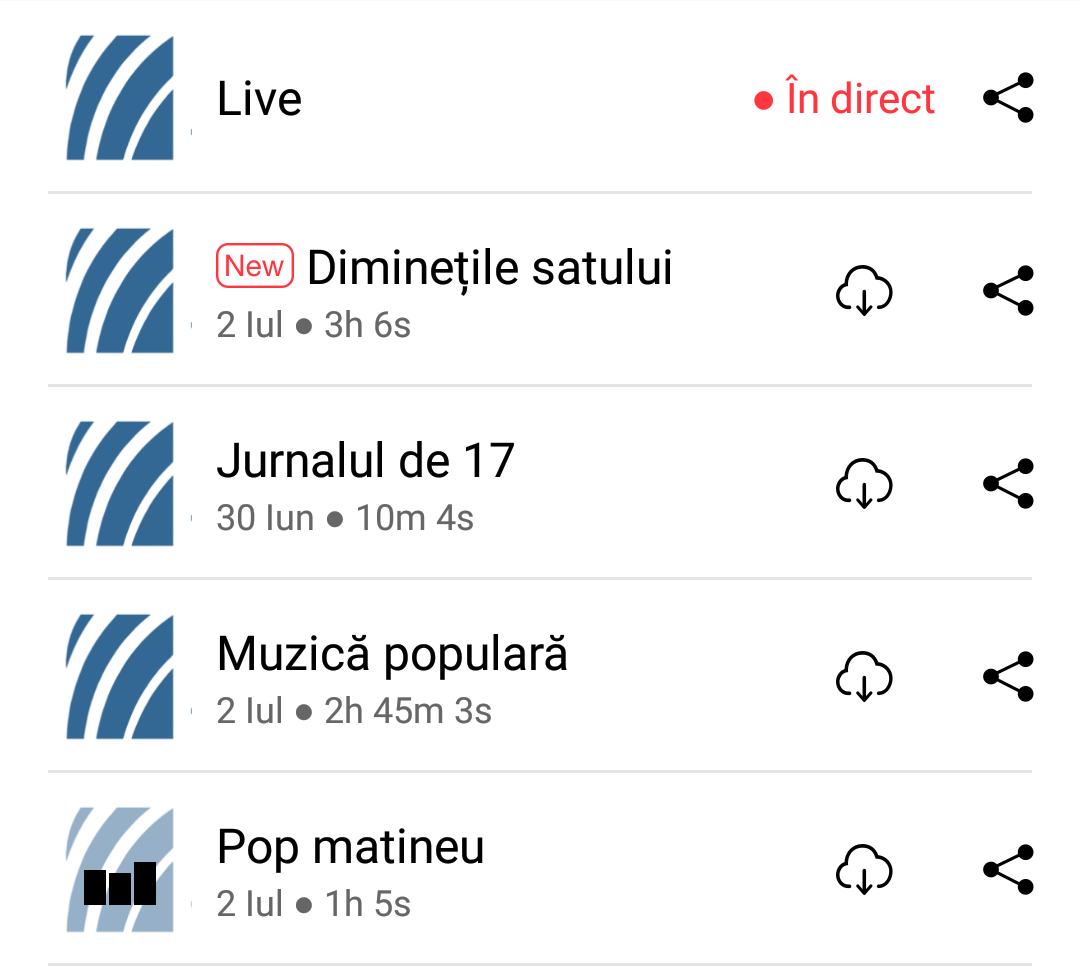The image size is (1080, 967).
Task: Download the Muzică populară episode
Action: [x=863, y=677]
